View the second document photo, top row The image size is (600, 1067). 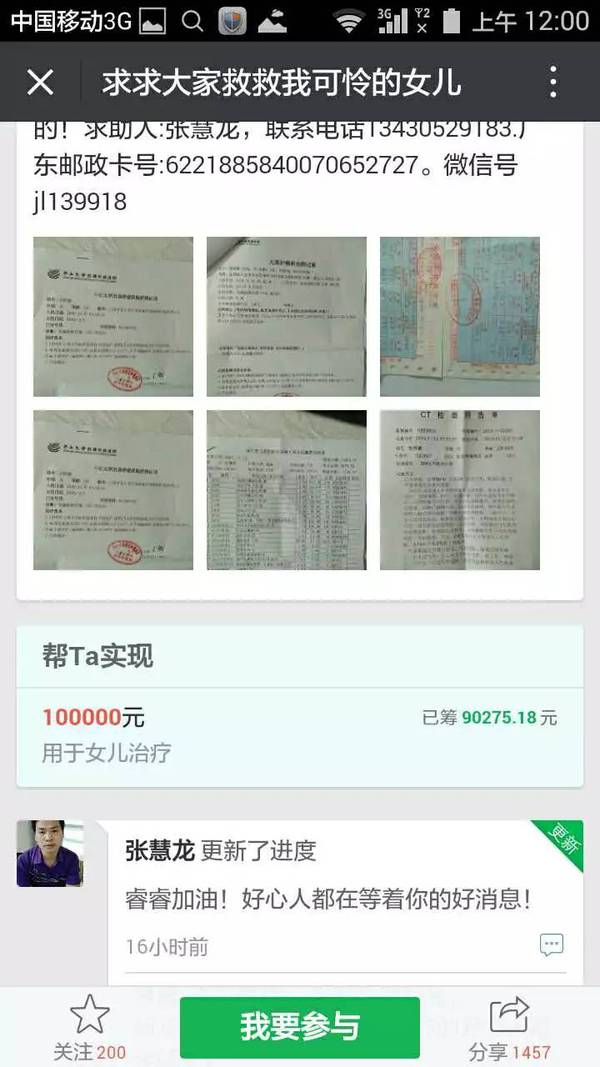(286, 316)
